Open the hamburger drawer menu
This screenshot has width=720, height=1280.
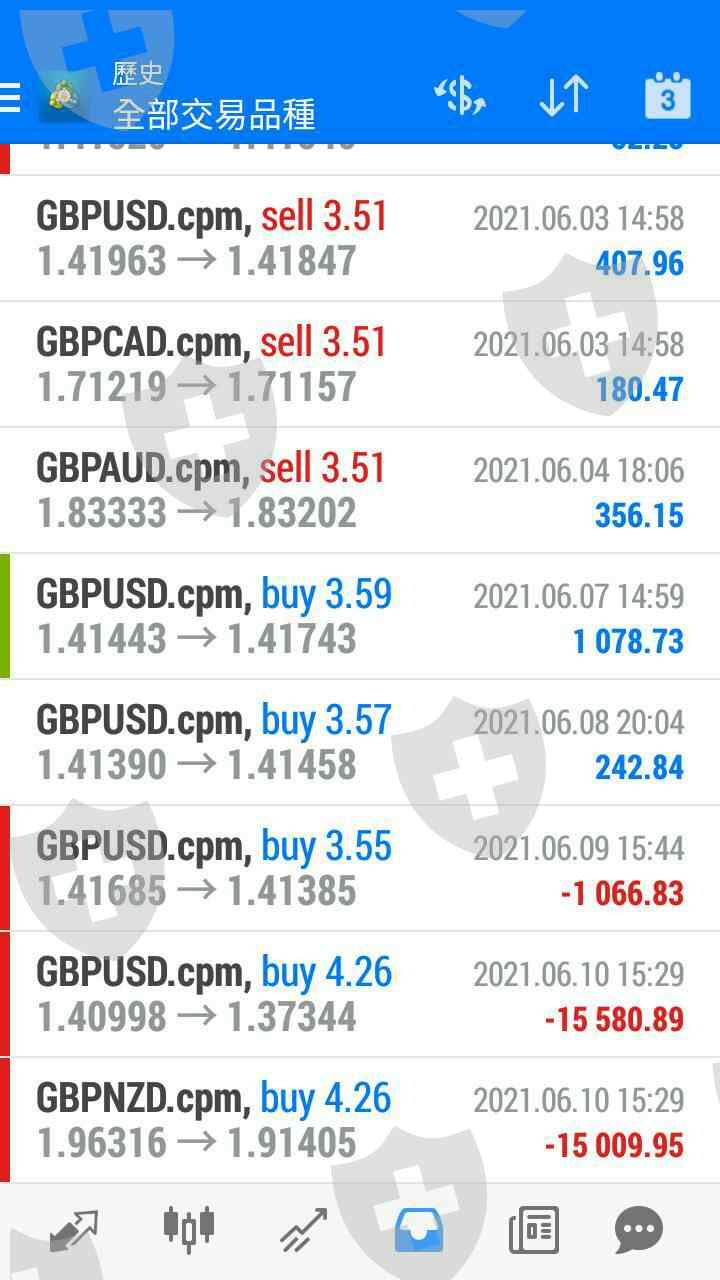point(12,97)
